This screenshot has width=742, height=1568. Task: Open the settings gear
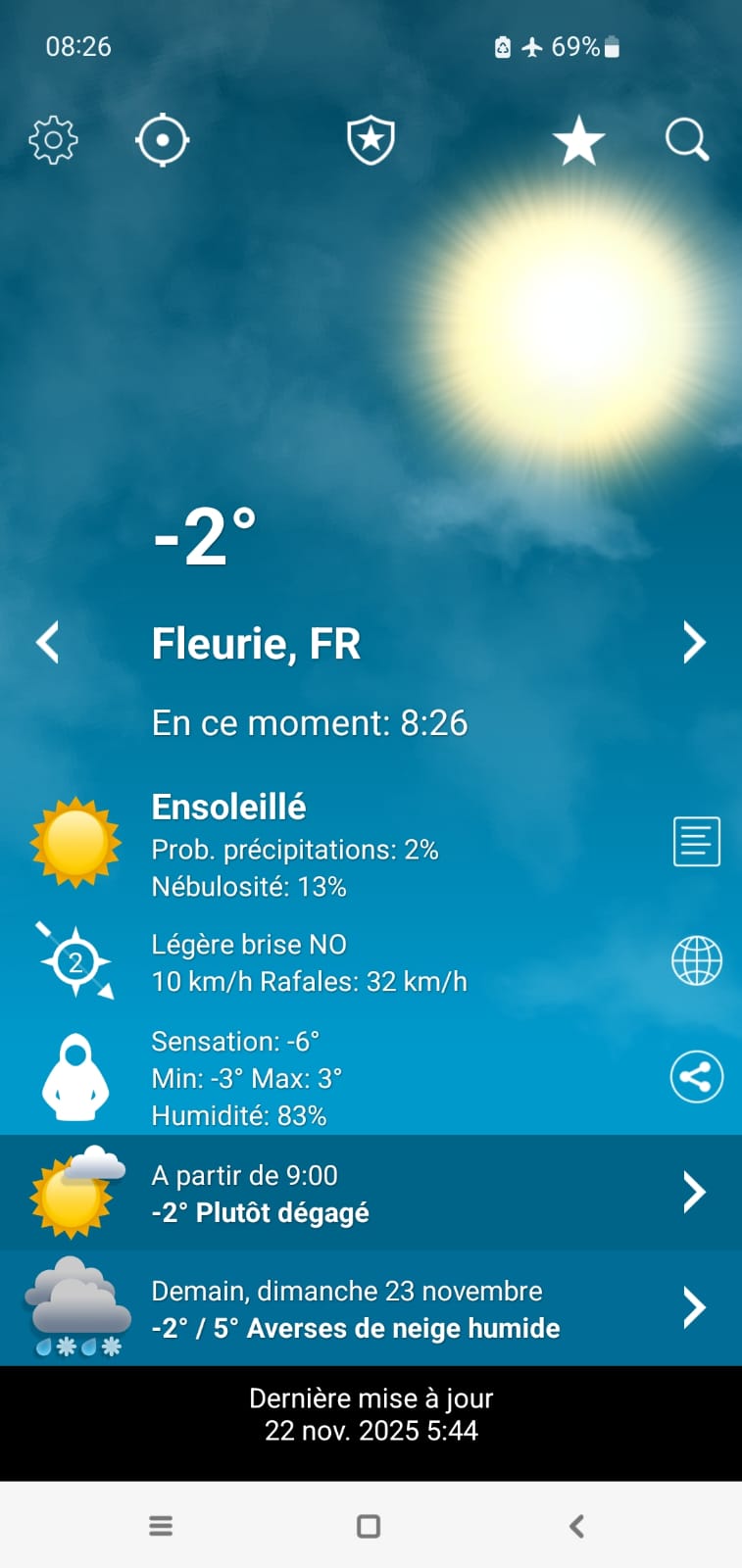[53, 141]
